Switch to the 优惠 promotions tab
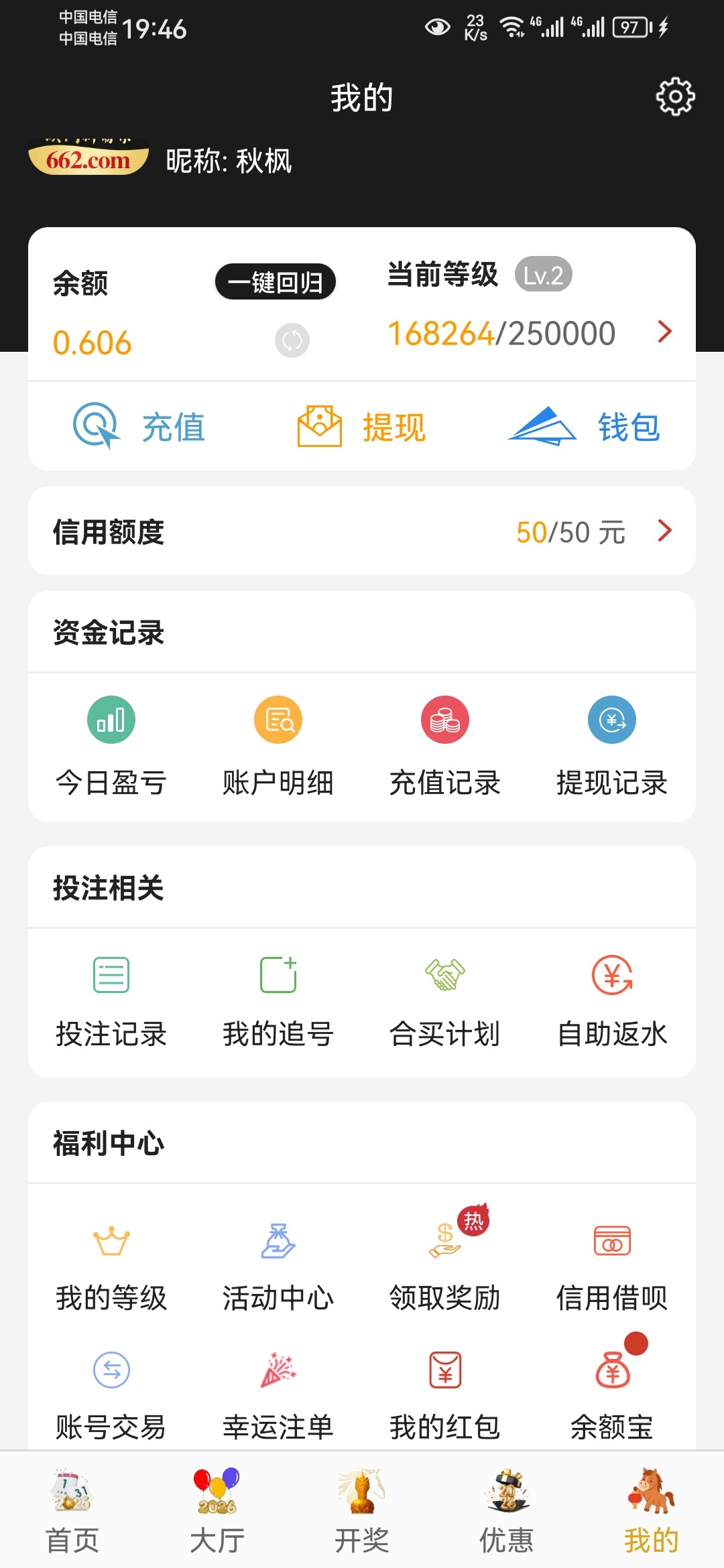Viewport: 724px width, 1568px height. 507,1511
